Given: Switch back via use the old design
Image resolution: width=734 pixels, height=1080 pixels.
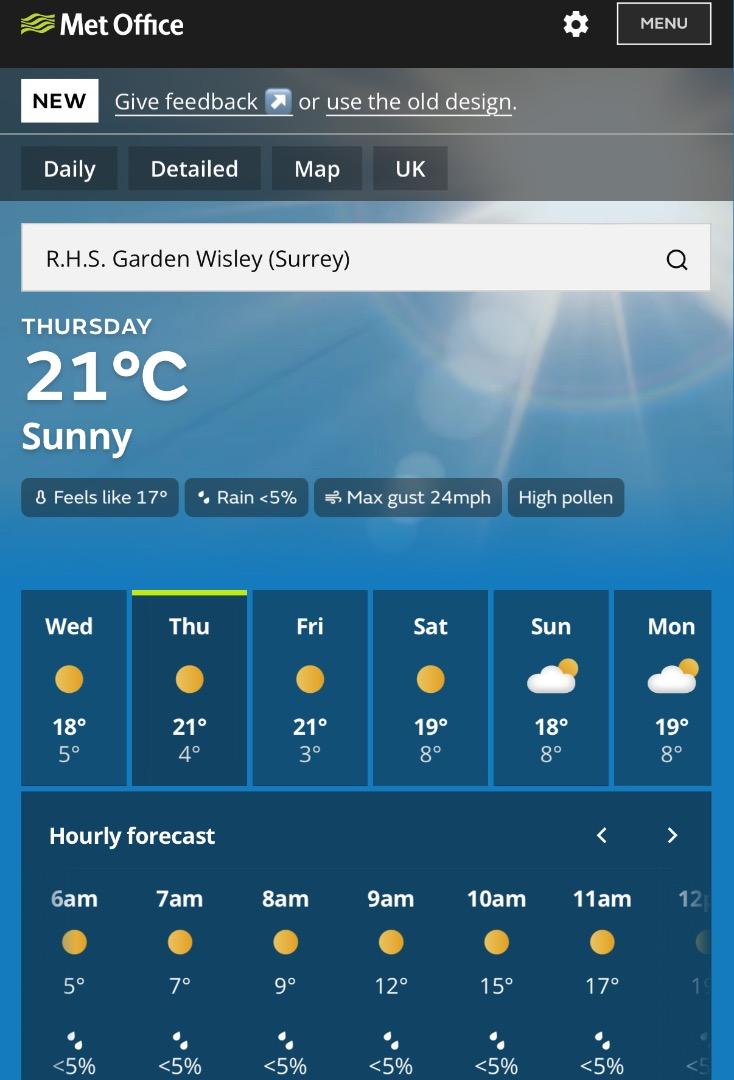Looking at the screenshot, I should coord(418,102).
